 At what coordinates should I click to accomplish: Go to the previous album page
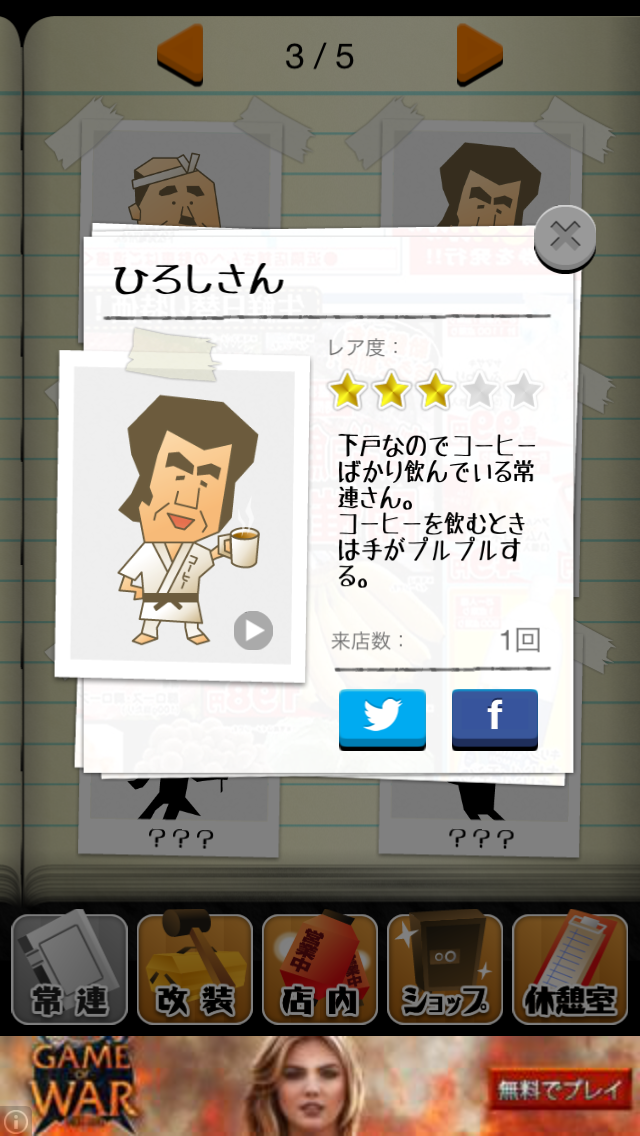pos(181,55)
